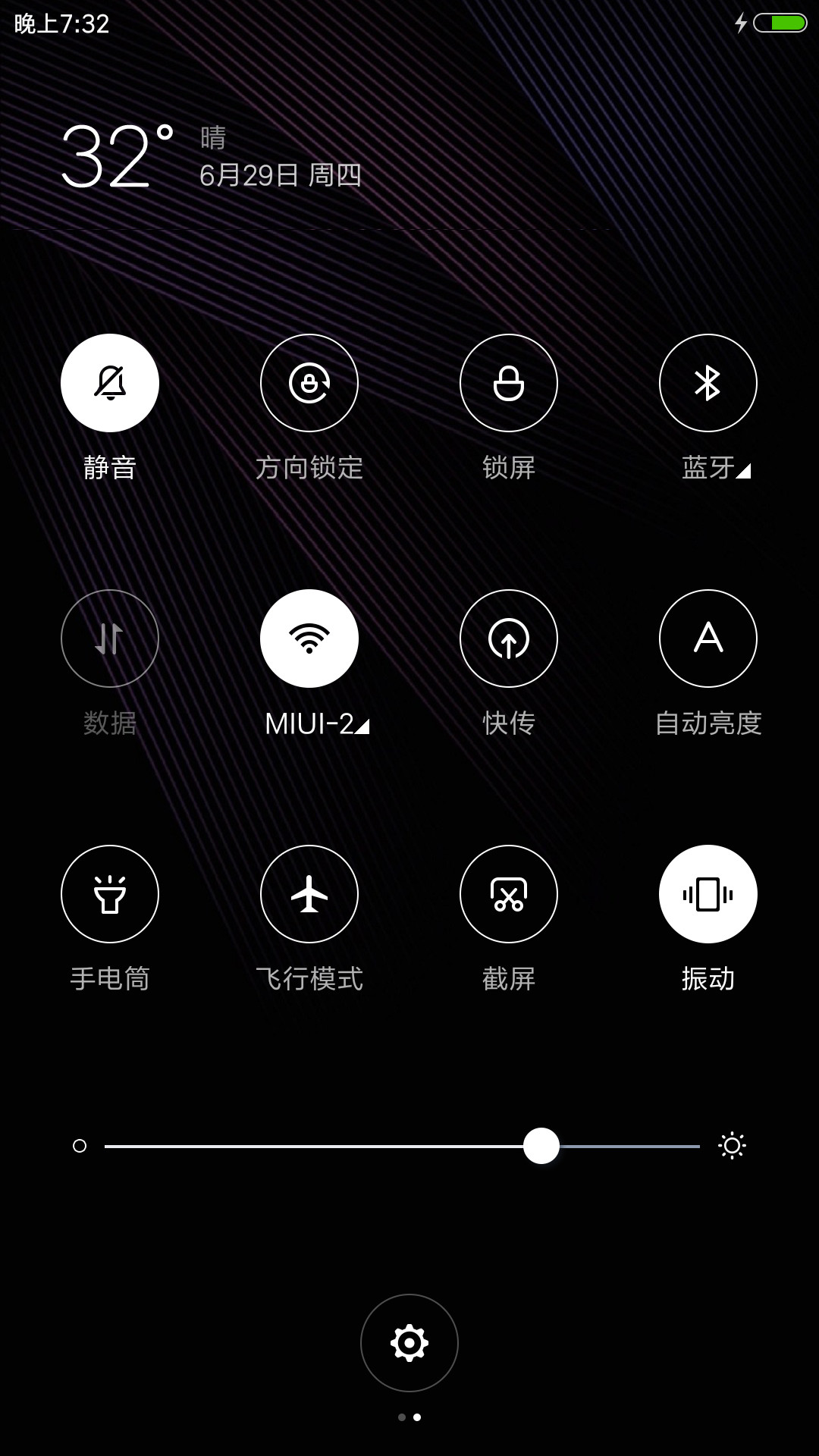Enable auto brightness (自动亮度)
The image size is (819, 1456).
(708, 639)
